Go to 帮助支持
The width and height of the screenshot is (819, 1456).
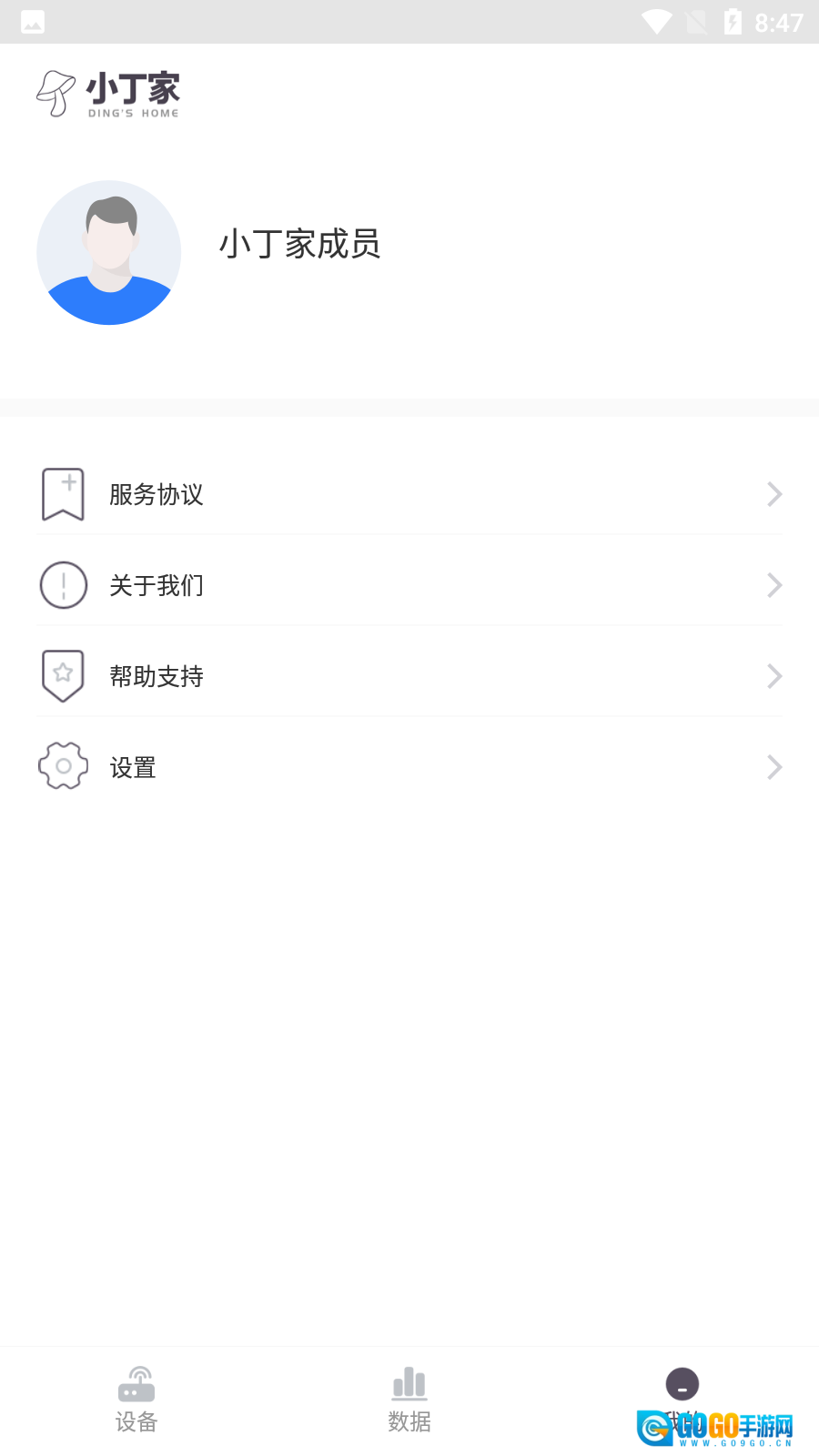point(409,676)
